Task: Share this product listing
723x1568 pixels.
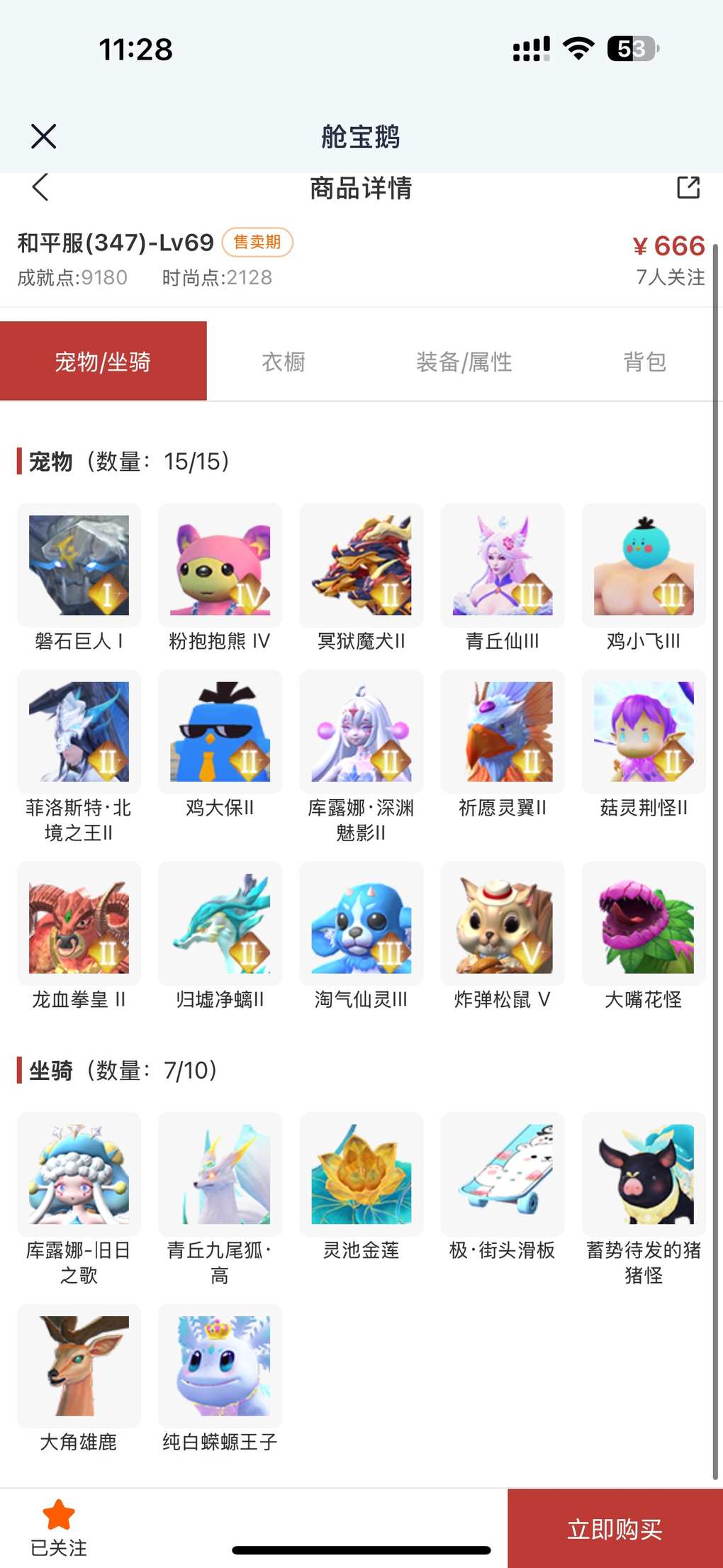Action: [688, 187]
